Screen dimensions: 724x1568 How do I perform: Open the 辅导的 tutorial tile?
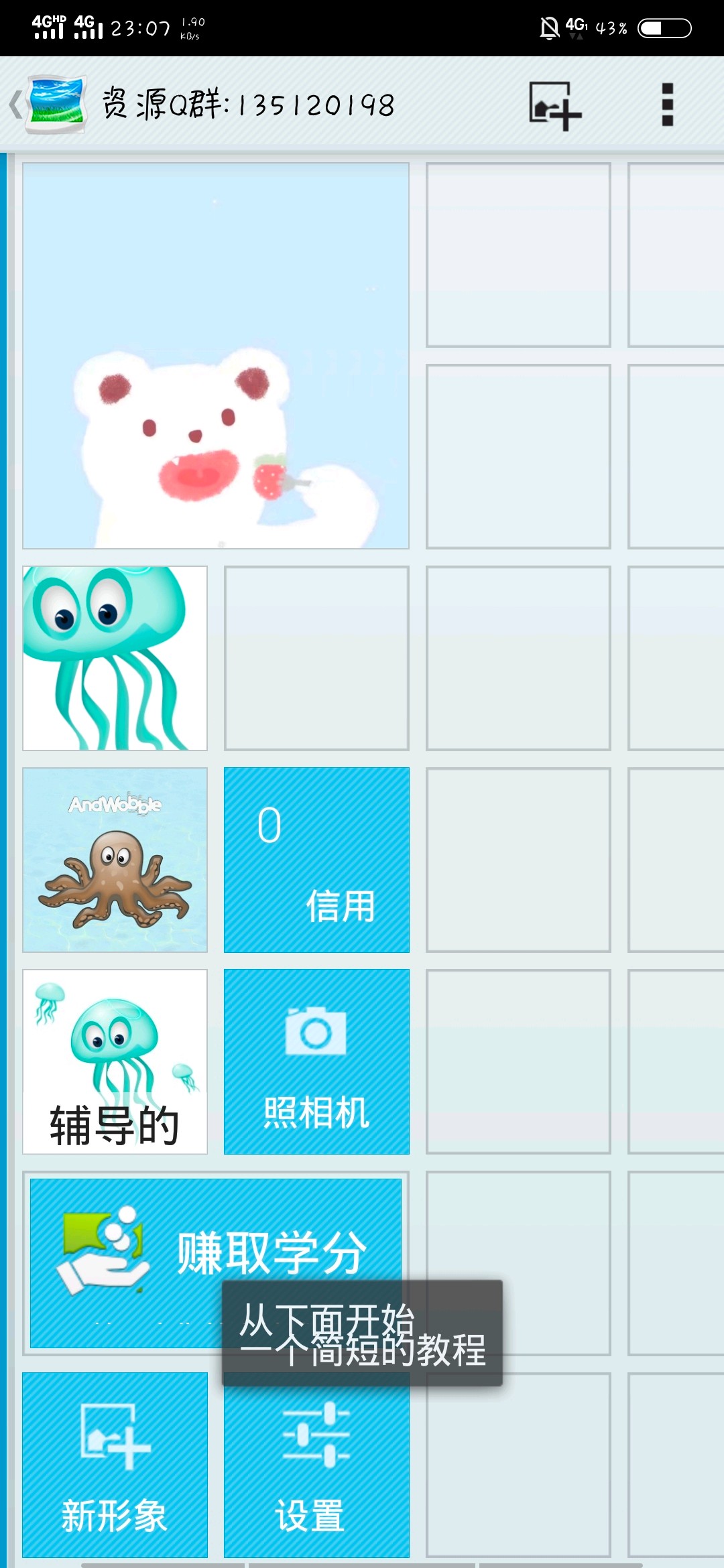tap(115, 1061)
